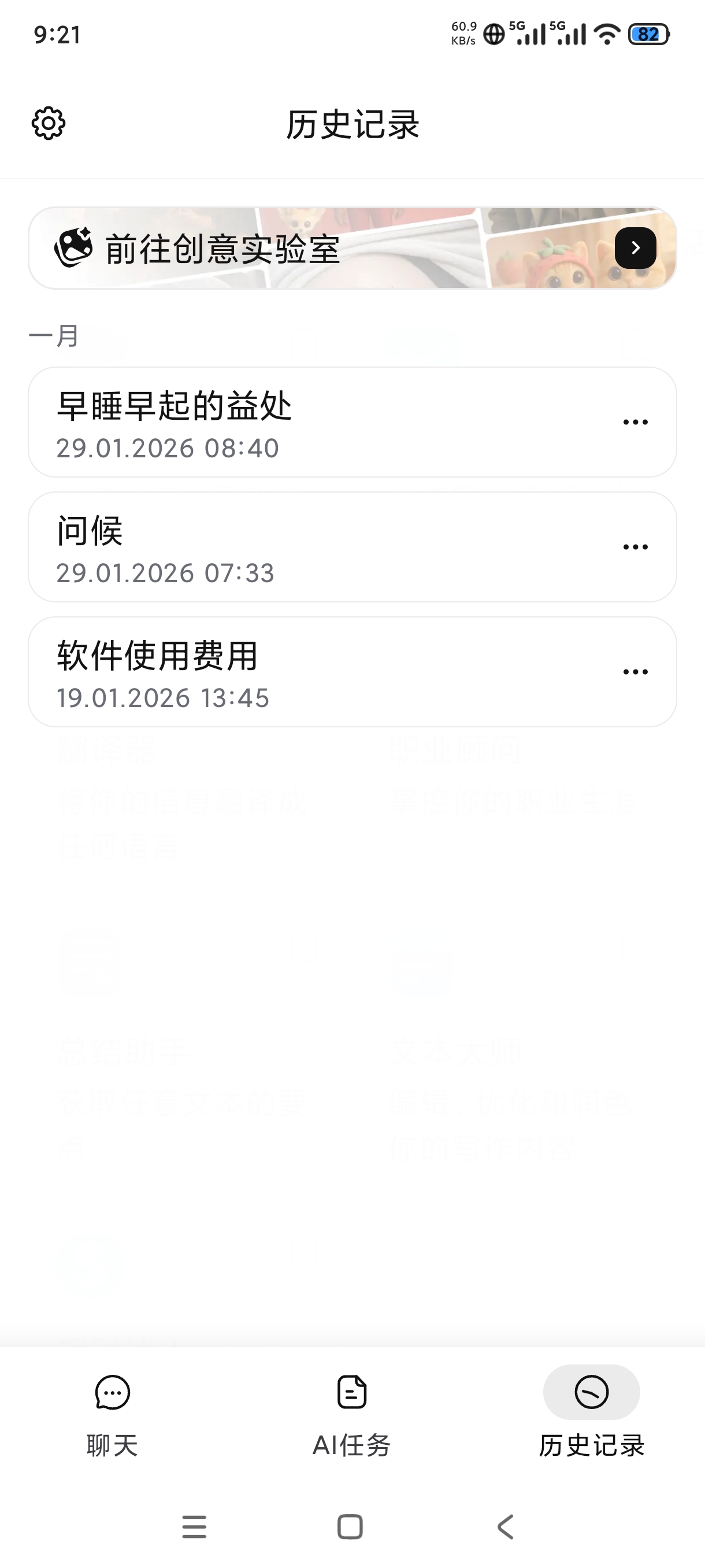Open the 问候 conversation
This screenshot has height=1568, width=705.
pyautogui.click(x=352, y=547)
